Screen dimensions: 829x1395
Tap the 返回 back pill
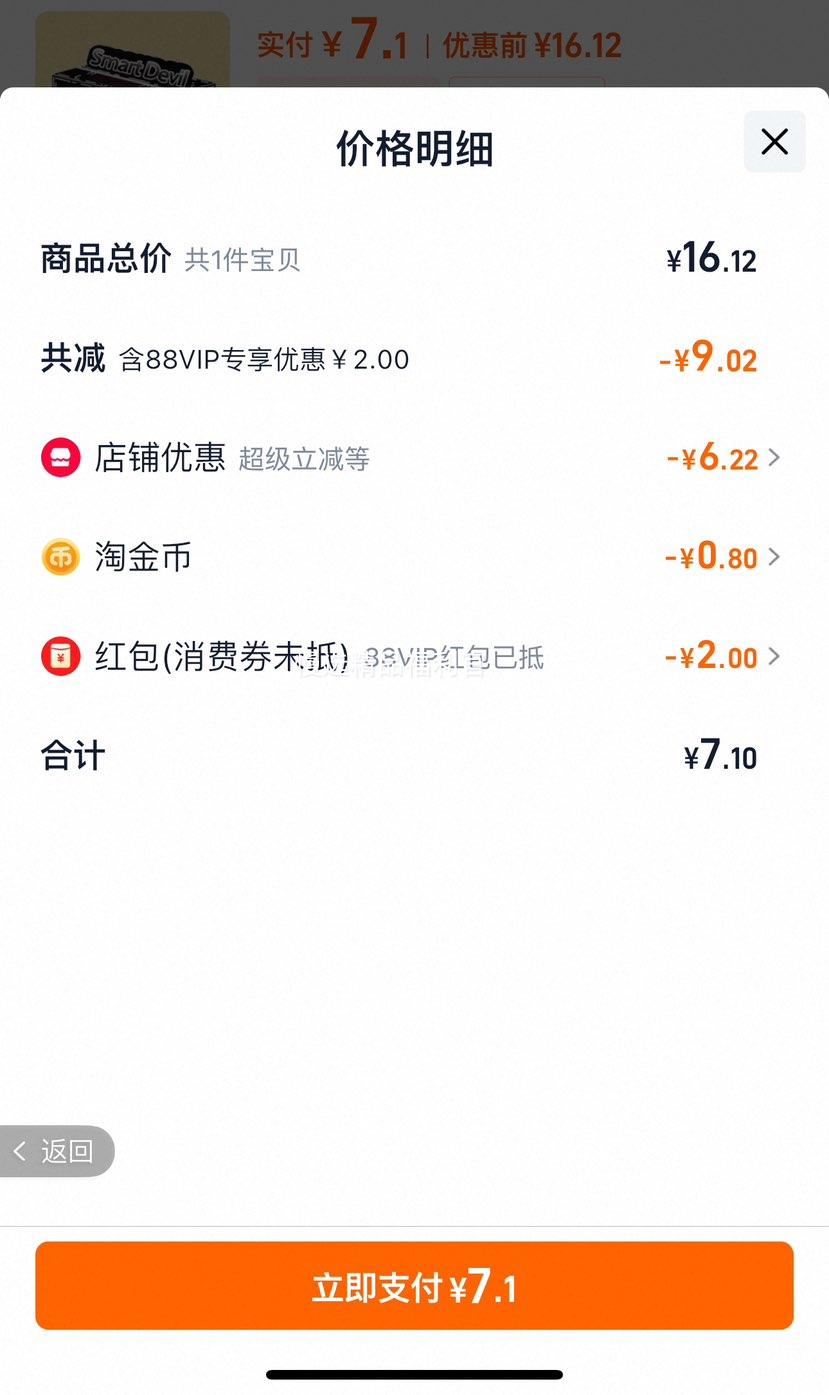[x=56, y=1151]
